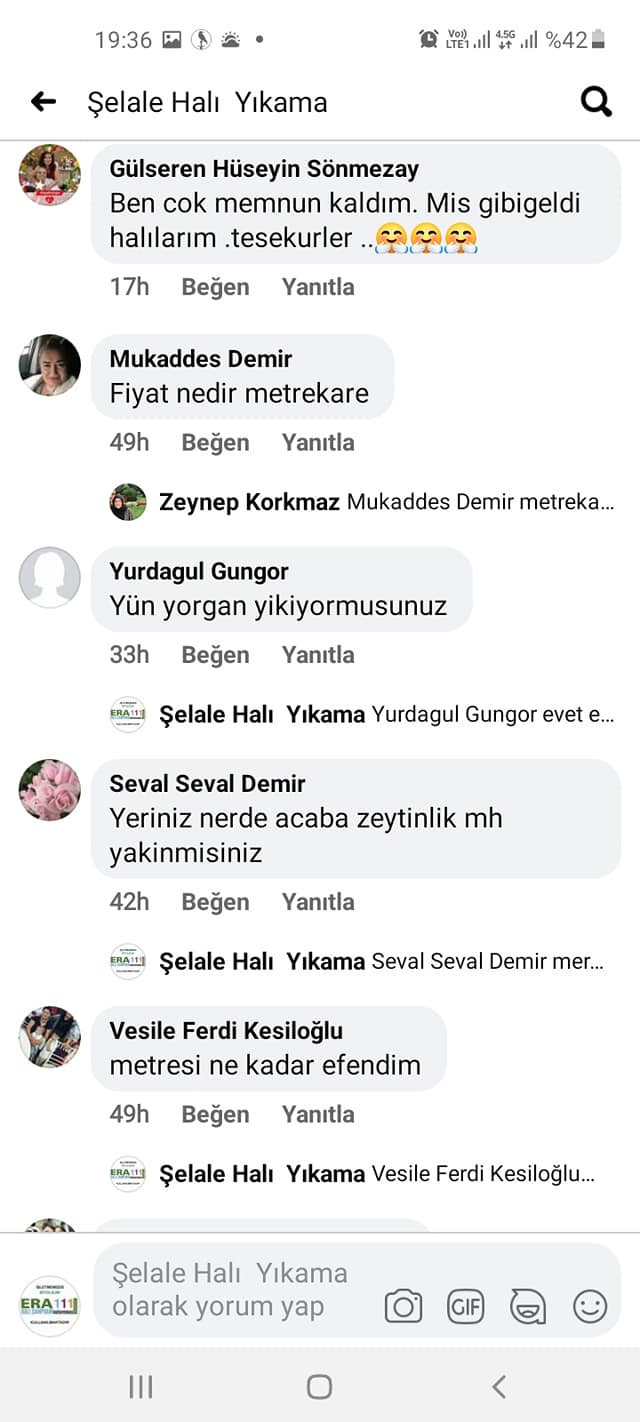Expand page's reply to Yurdagul Gungor
Viewport: 640px width, 1422px height.
(x=362, y=715)
